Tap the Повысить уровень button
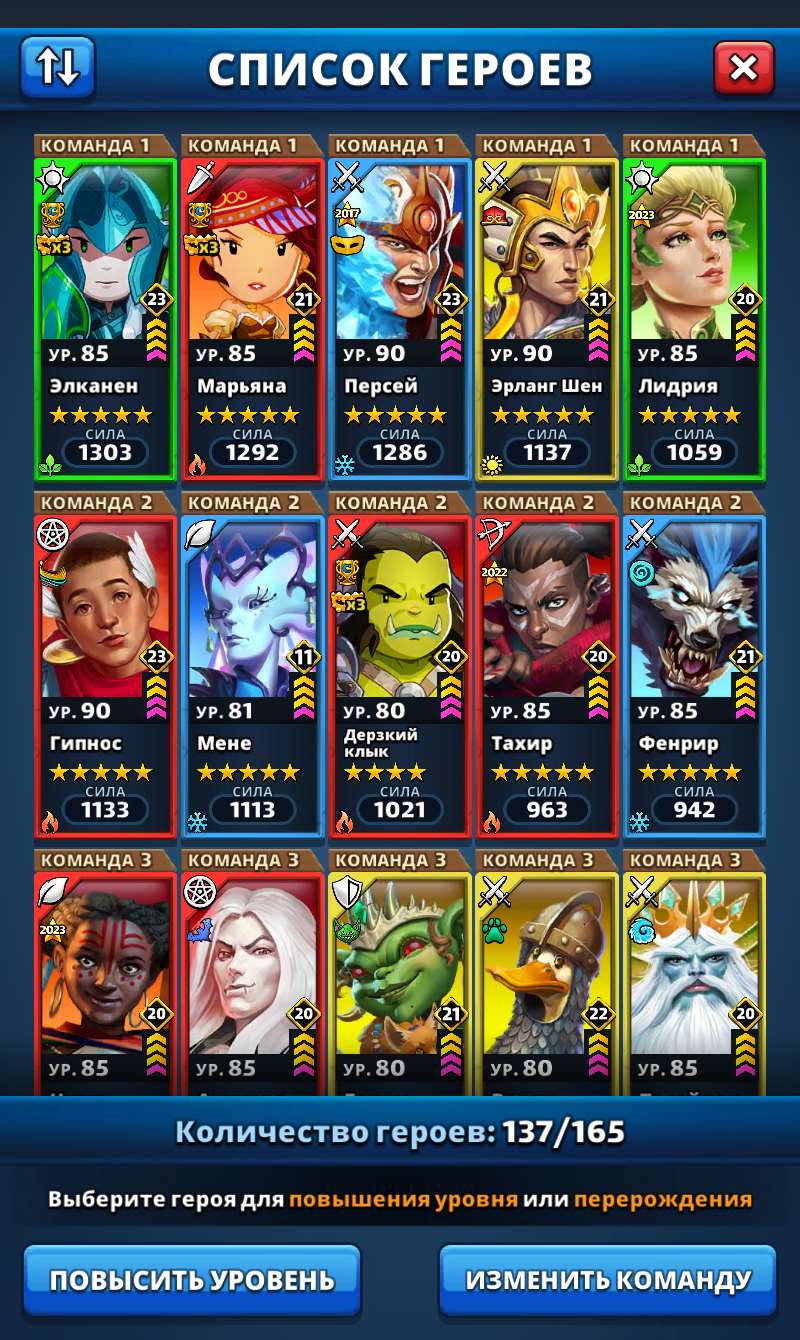800x1340 pixels. (192, 1279)
